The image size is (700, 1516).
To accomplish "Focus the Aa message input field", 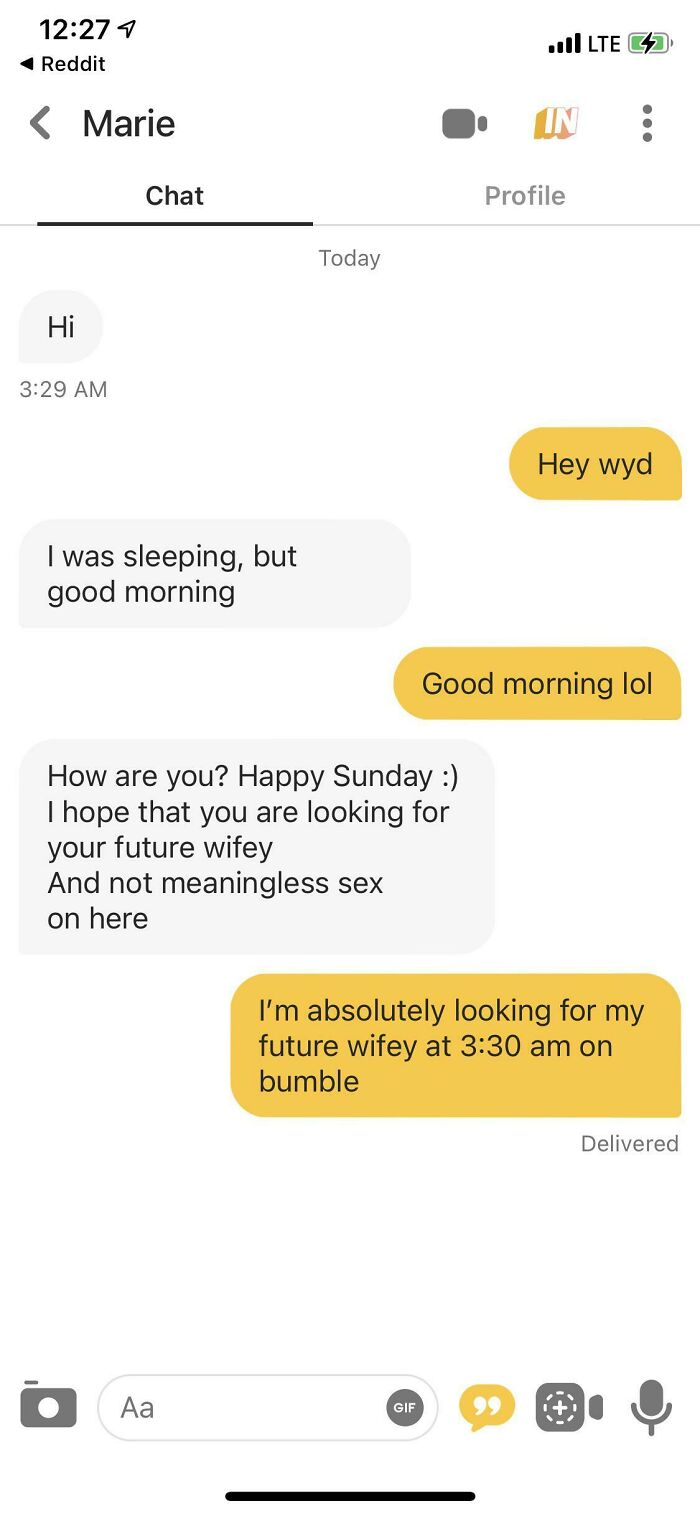I will tap(245, 1407).
